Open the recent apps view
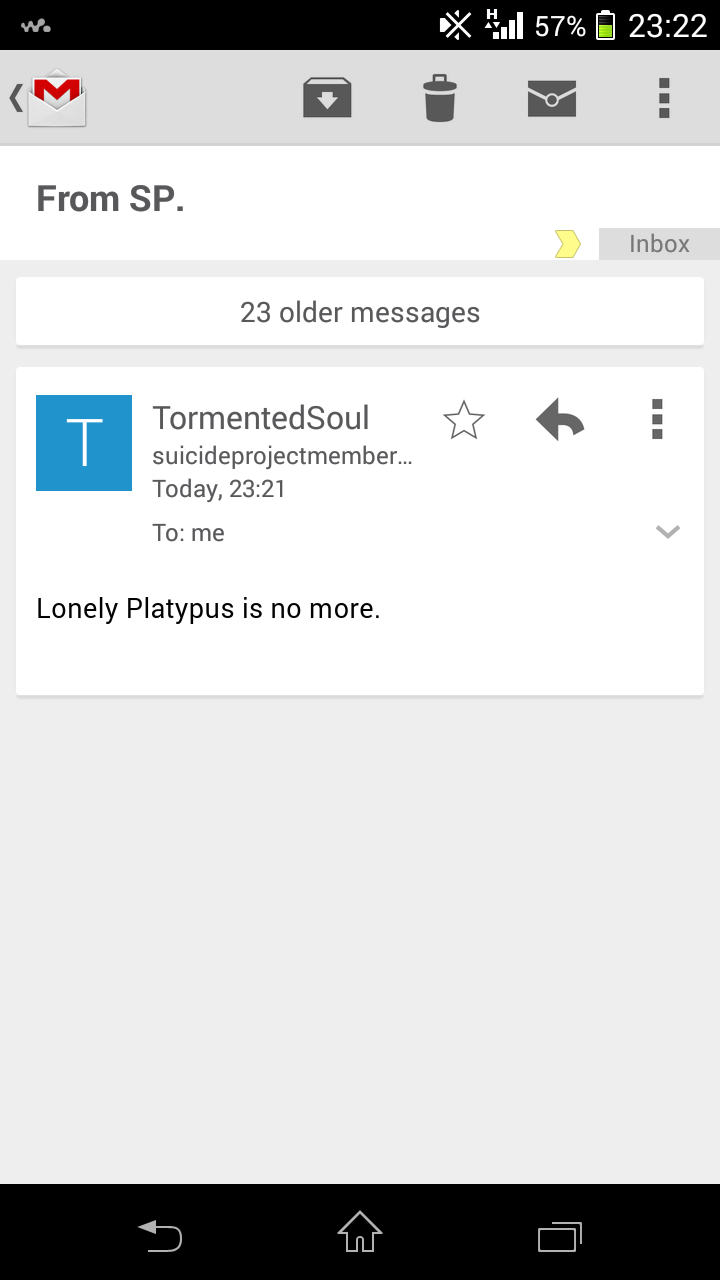The width and height of the screenshot is (720, 1280). pos(559,1237)
